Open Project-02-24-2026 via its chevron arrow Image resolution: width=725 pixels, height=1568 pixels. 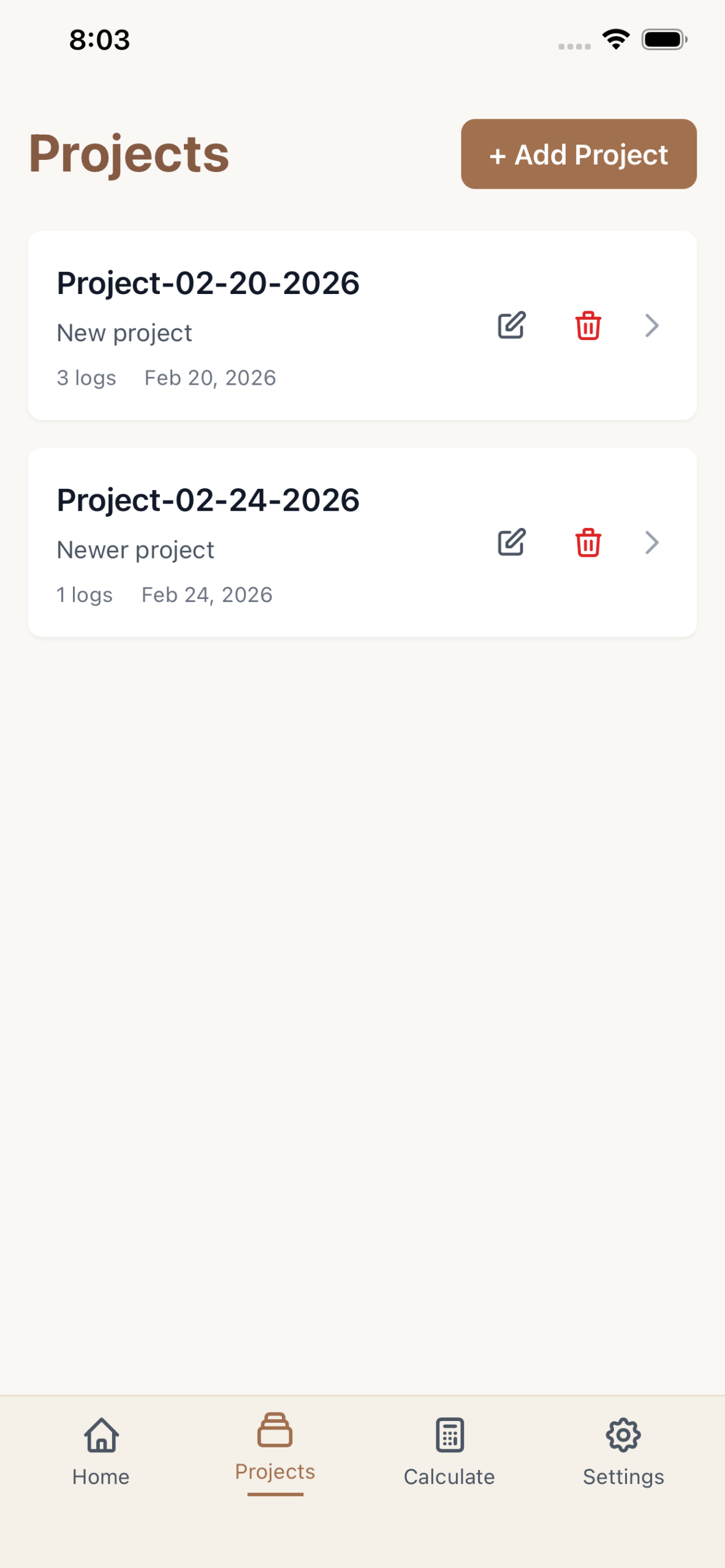pos(651,543)
